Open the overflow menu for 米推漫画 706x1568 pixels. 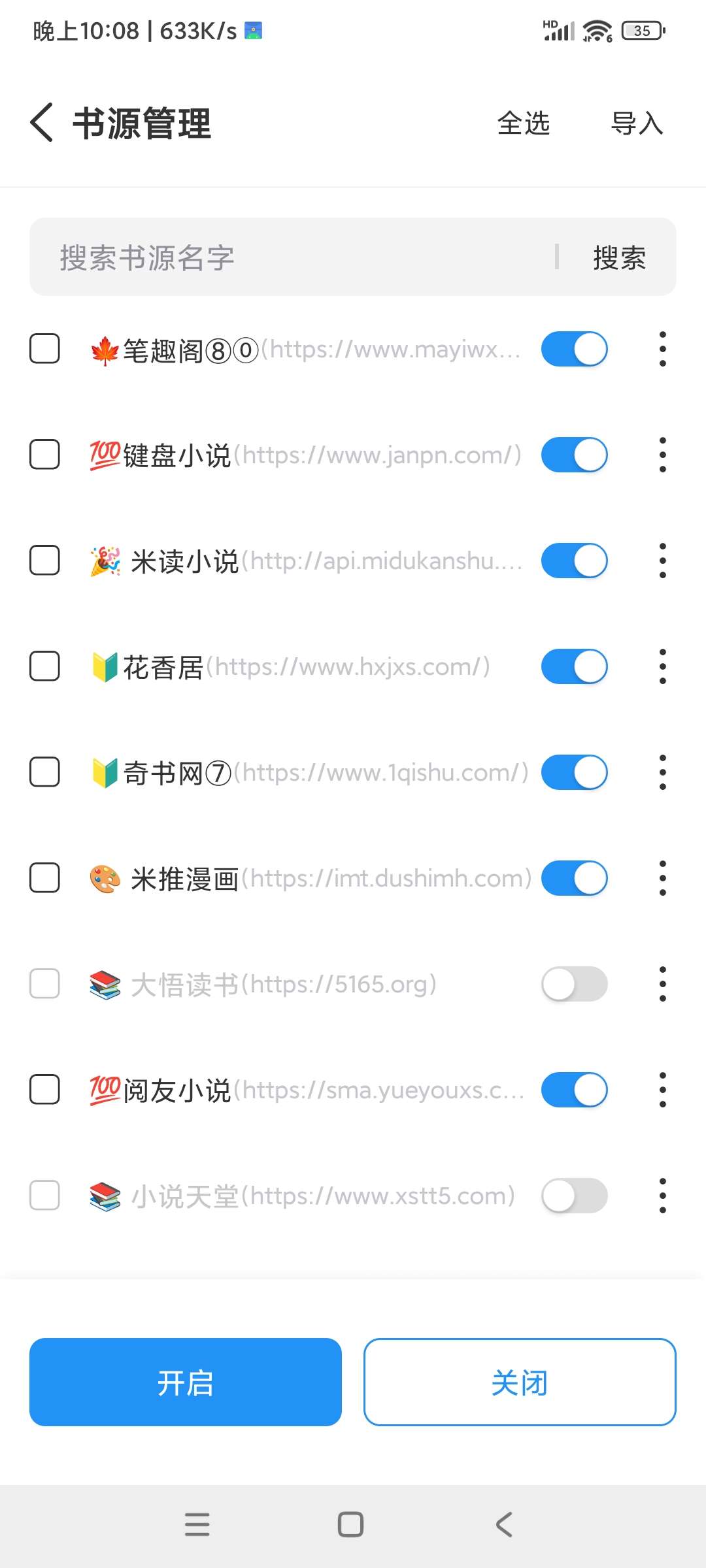662,878
